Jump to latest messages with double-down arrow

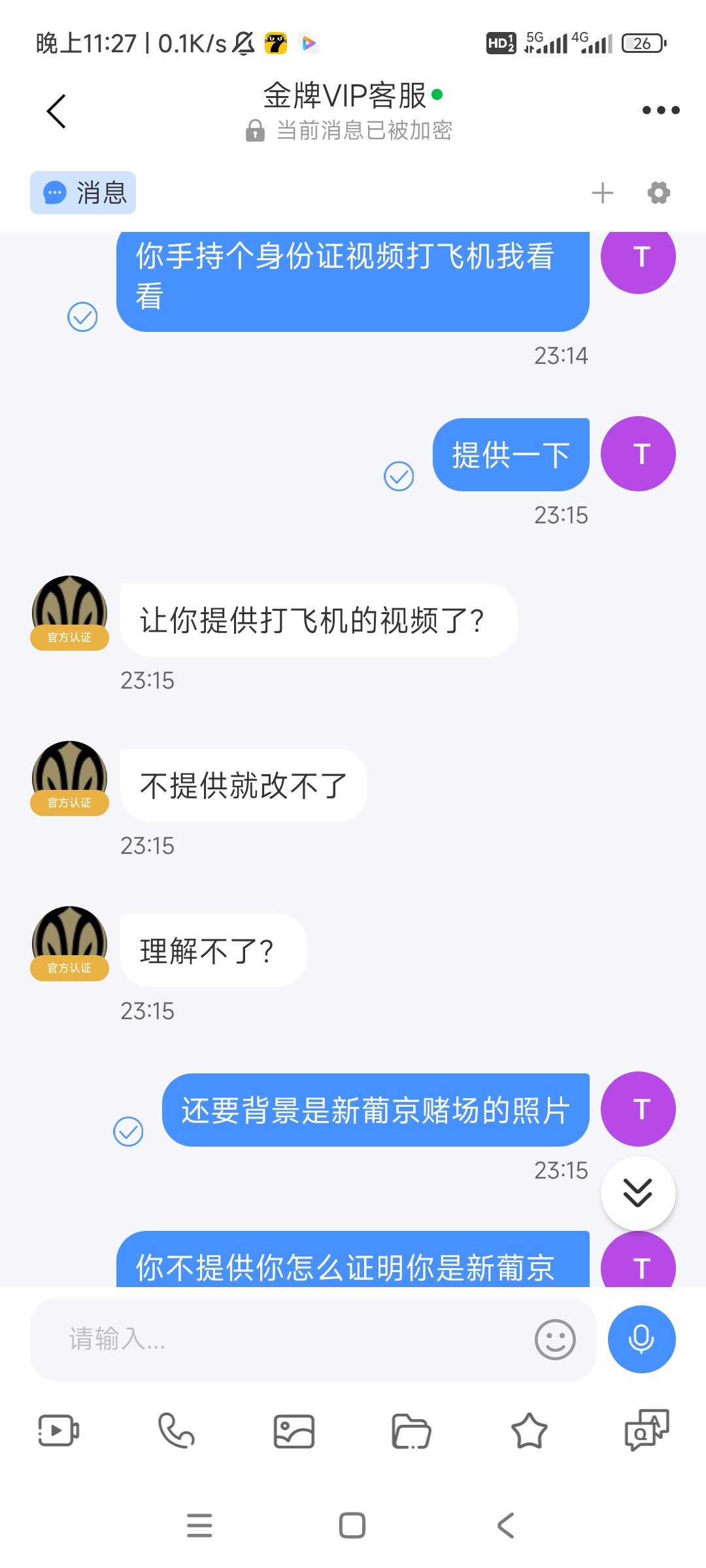(637, 1192)
